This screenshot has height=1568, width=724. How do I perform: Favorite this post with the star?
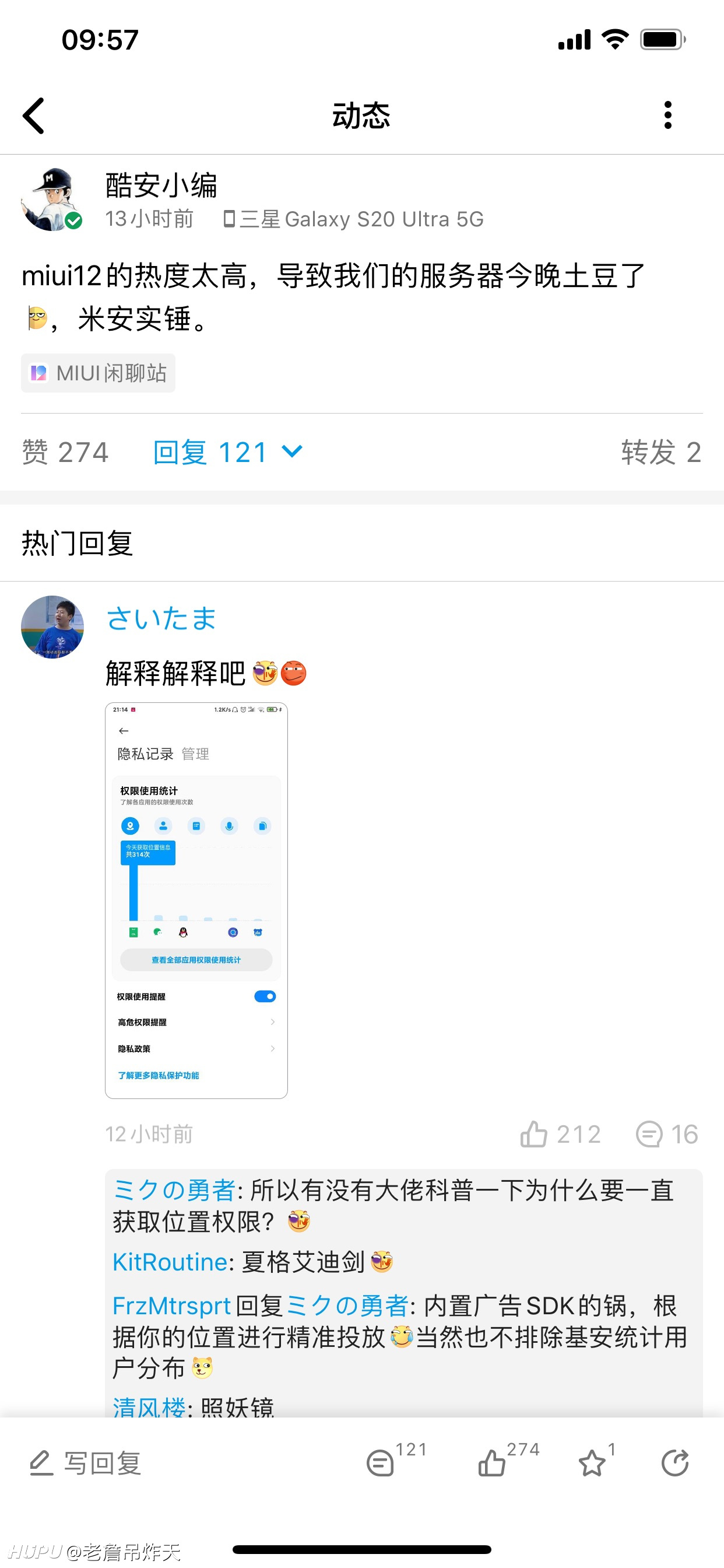coord(591,1462)
